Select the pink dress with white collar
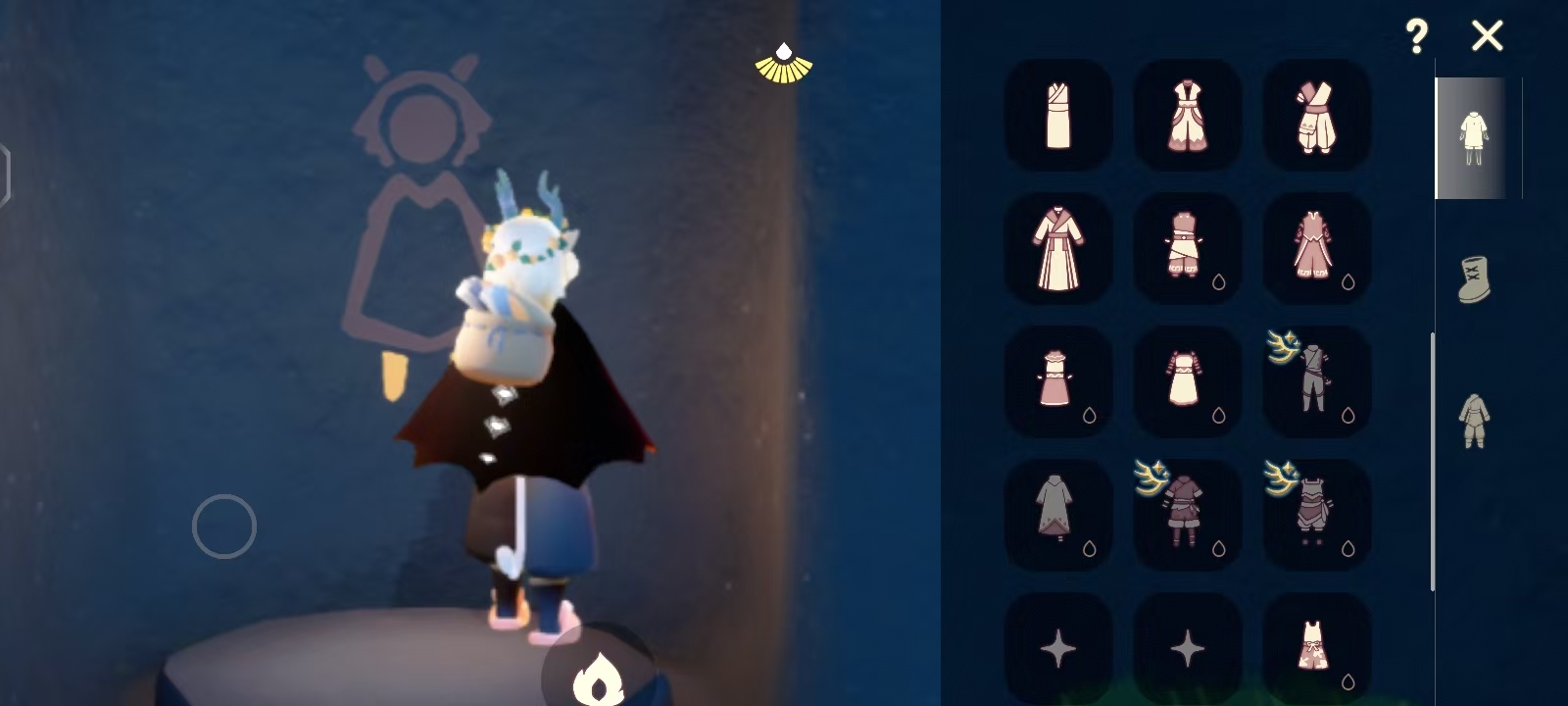This screenshot has width=1568, height=706. coord(1057,381)
